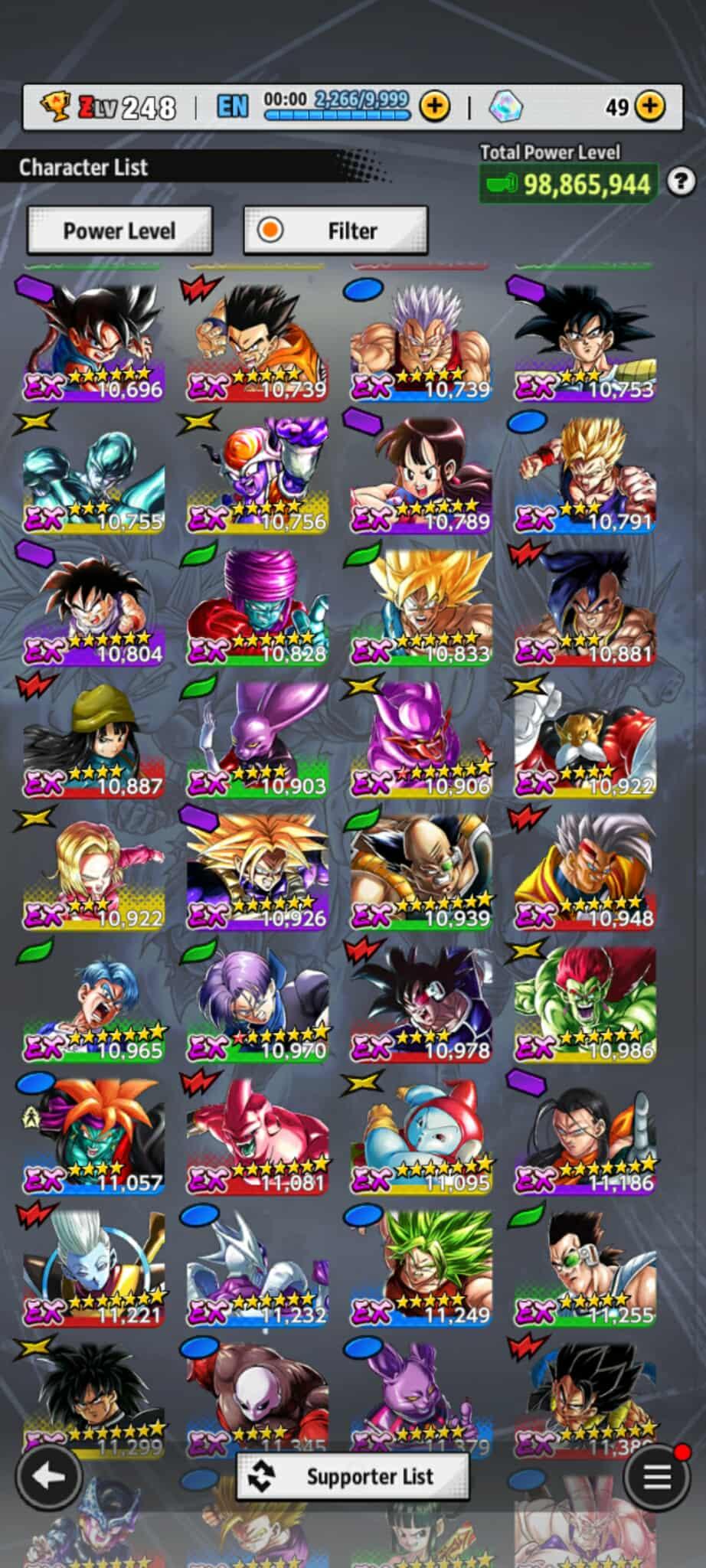The width and height of the screenshot is (706, 1568).
Task: Go back with the arrow button
Action: pos(49,1477)
